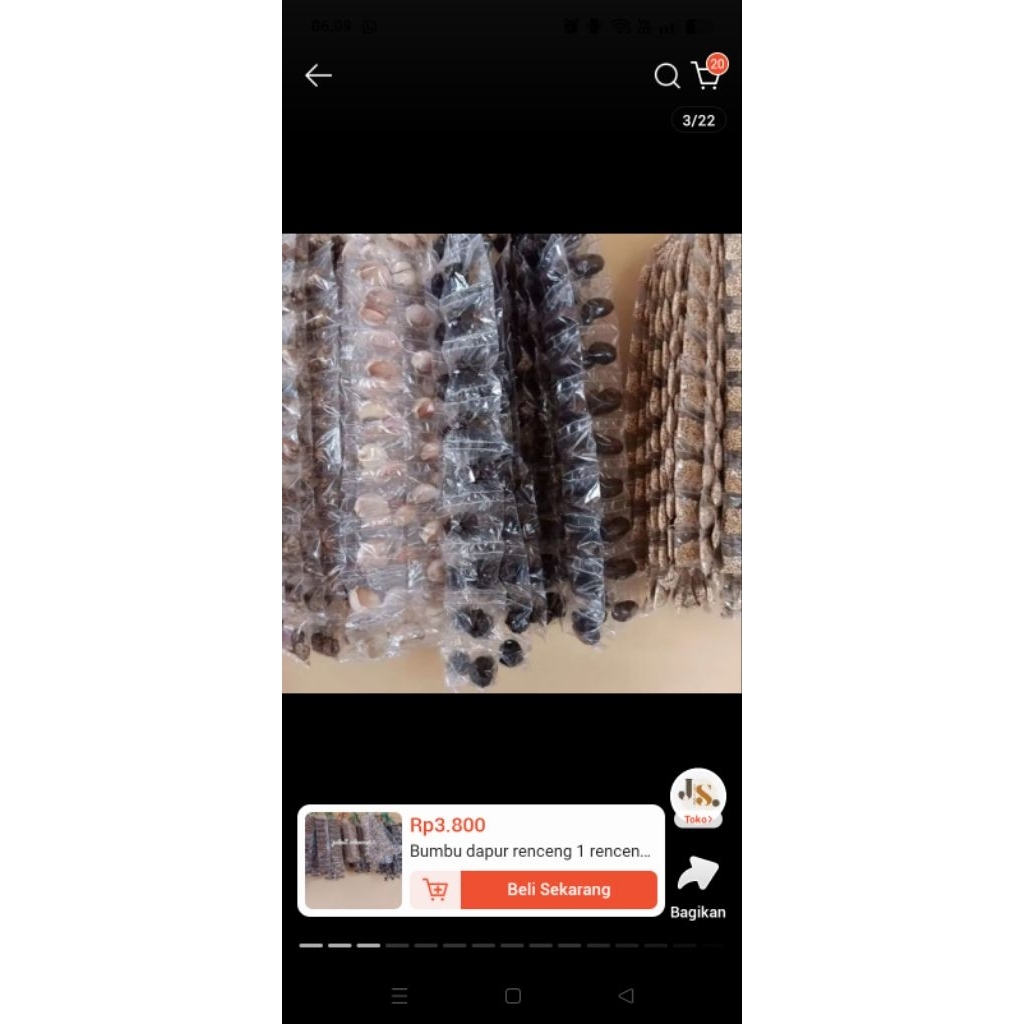This screenshot has width=1024, height=1024.
Task: Go back using the arrow icon
Action: coord(318,75)
